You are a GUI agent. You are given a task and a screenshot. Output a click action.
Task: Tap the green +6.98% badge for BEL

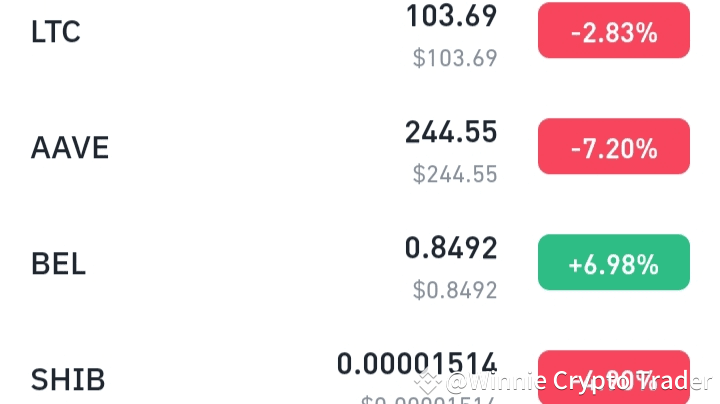tap(613, 264)
